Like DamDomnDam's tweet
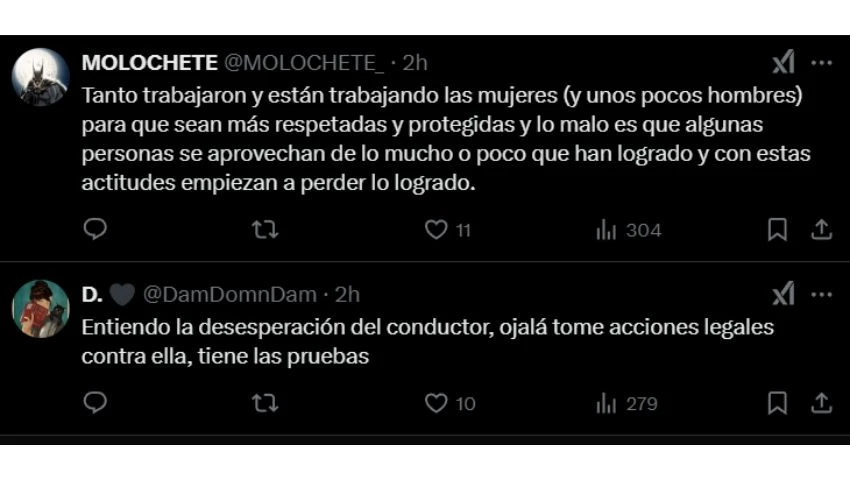This screenshot has height=480, width=850. pos(436,403)
